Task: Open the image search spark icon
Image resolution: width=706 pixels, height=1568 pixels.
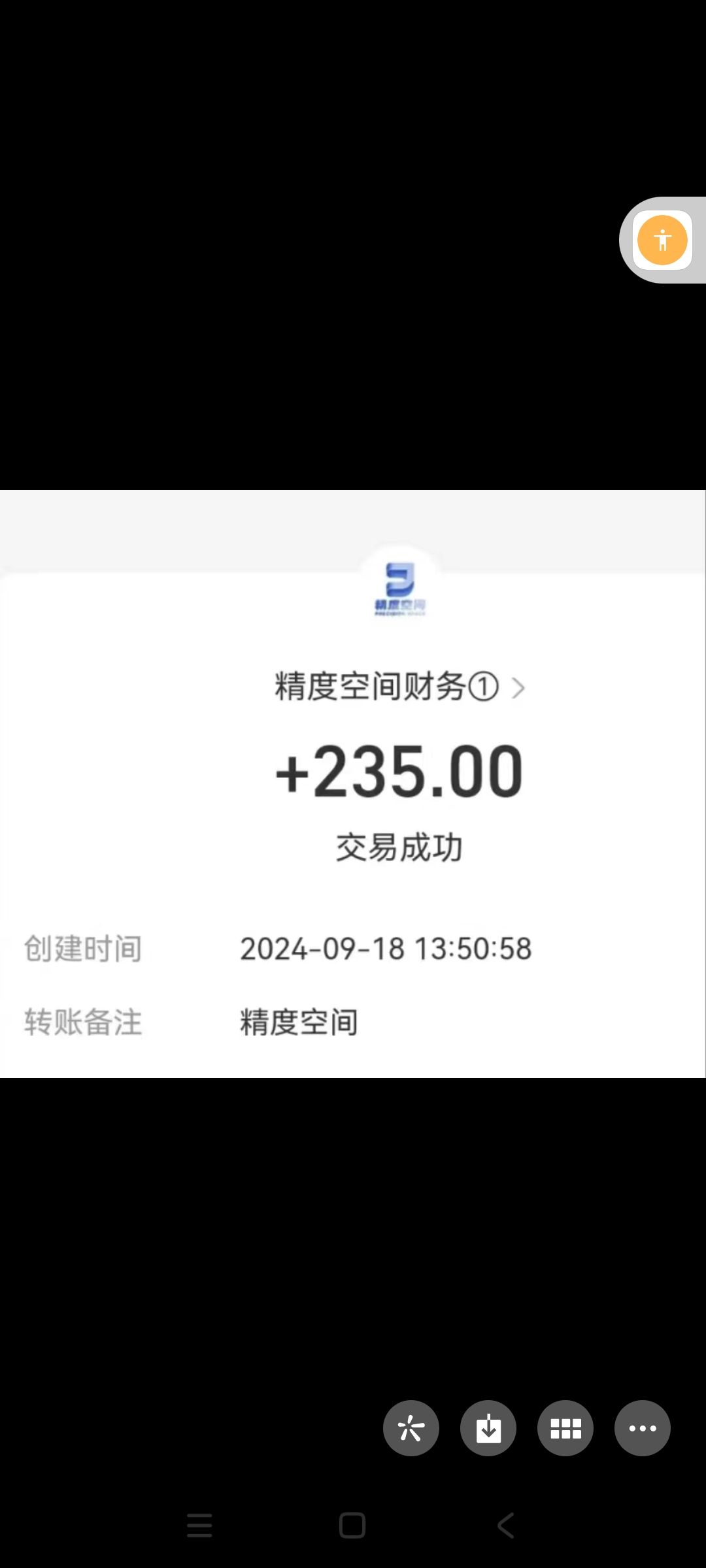Action: (411, 1428)
